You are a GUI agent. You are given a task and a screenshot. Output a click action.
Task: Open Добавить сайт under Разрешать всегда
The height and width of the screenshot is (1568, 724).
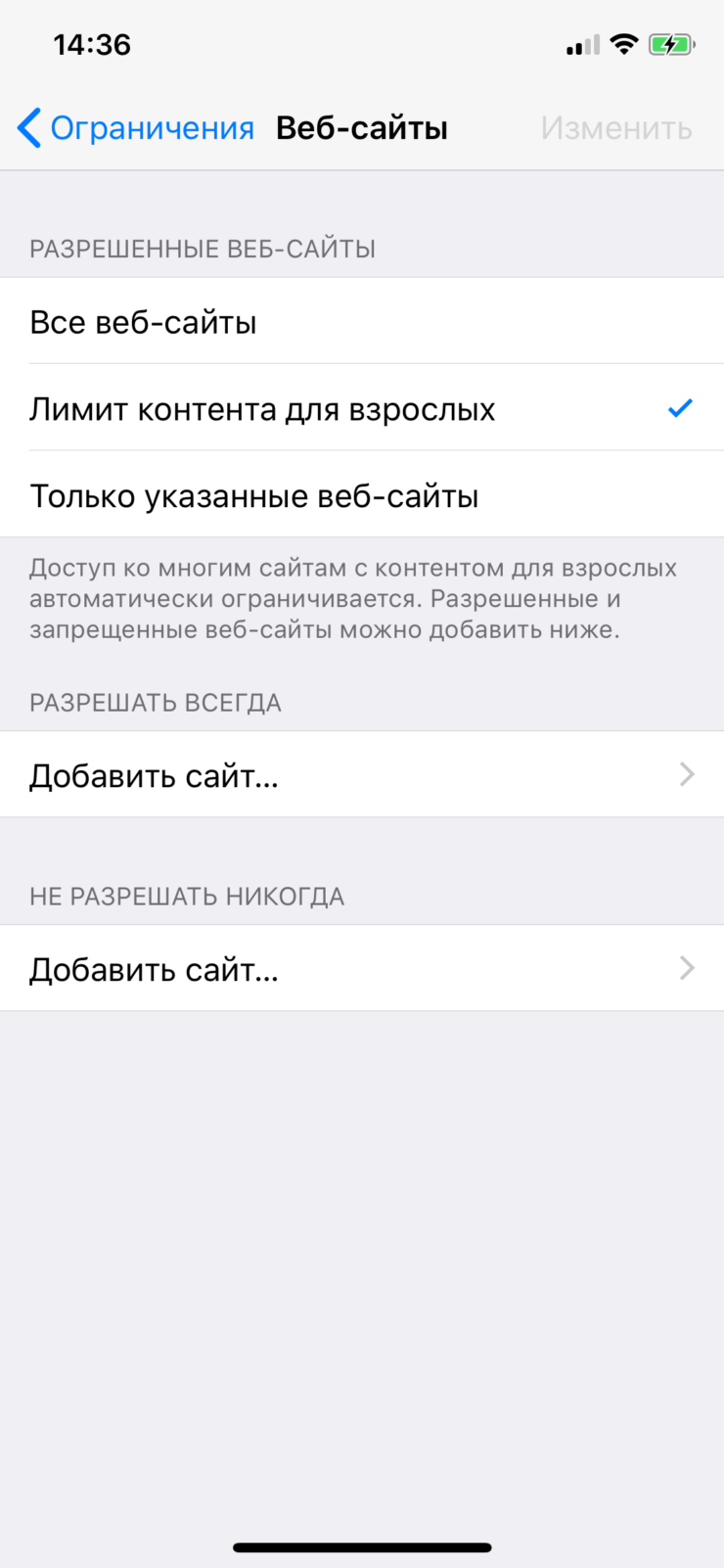coord(361,775)
